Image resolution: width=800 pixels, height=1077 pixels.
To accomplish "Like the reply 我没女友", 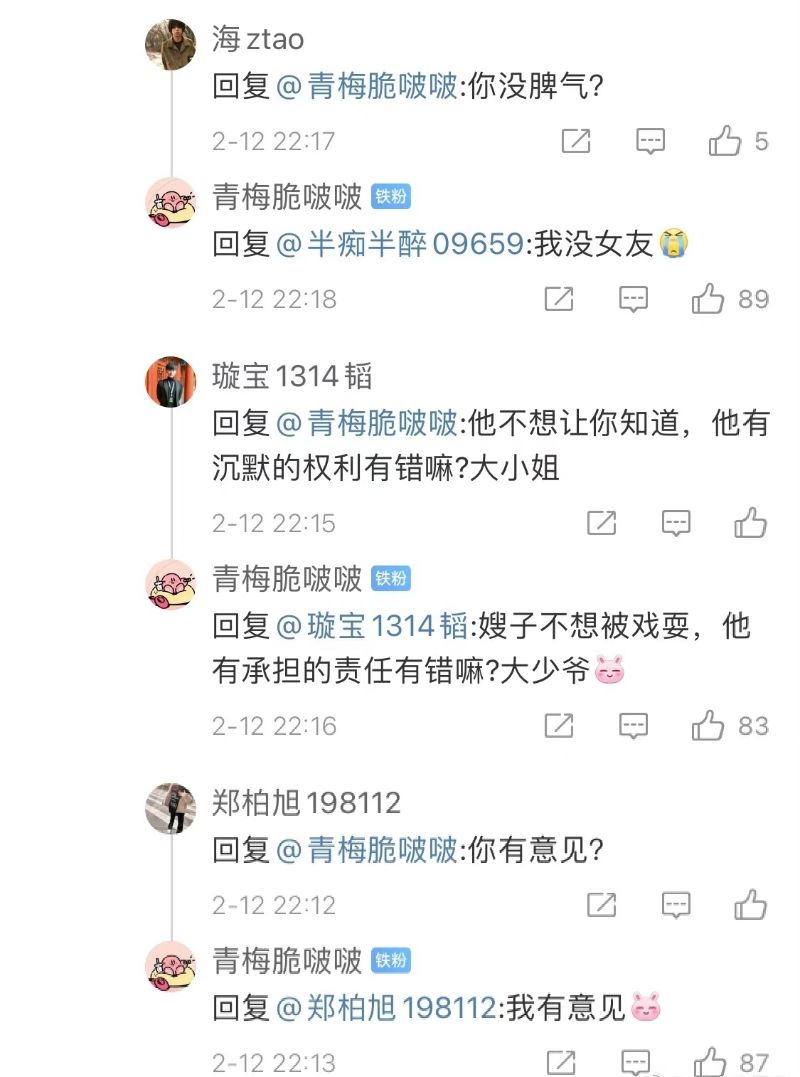I will tap(708, 298).
